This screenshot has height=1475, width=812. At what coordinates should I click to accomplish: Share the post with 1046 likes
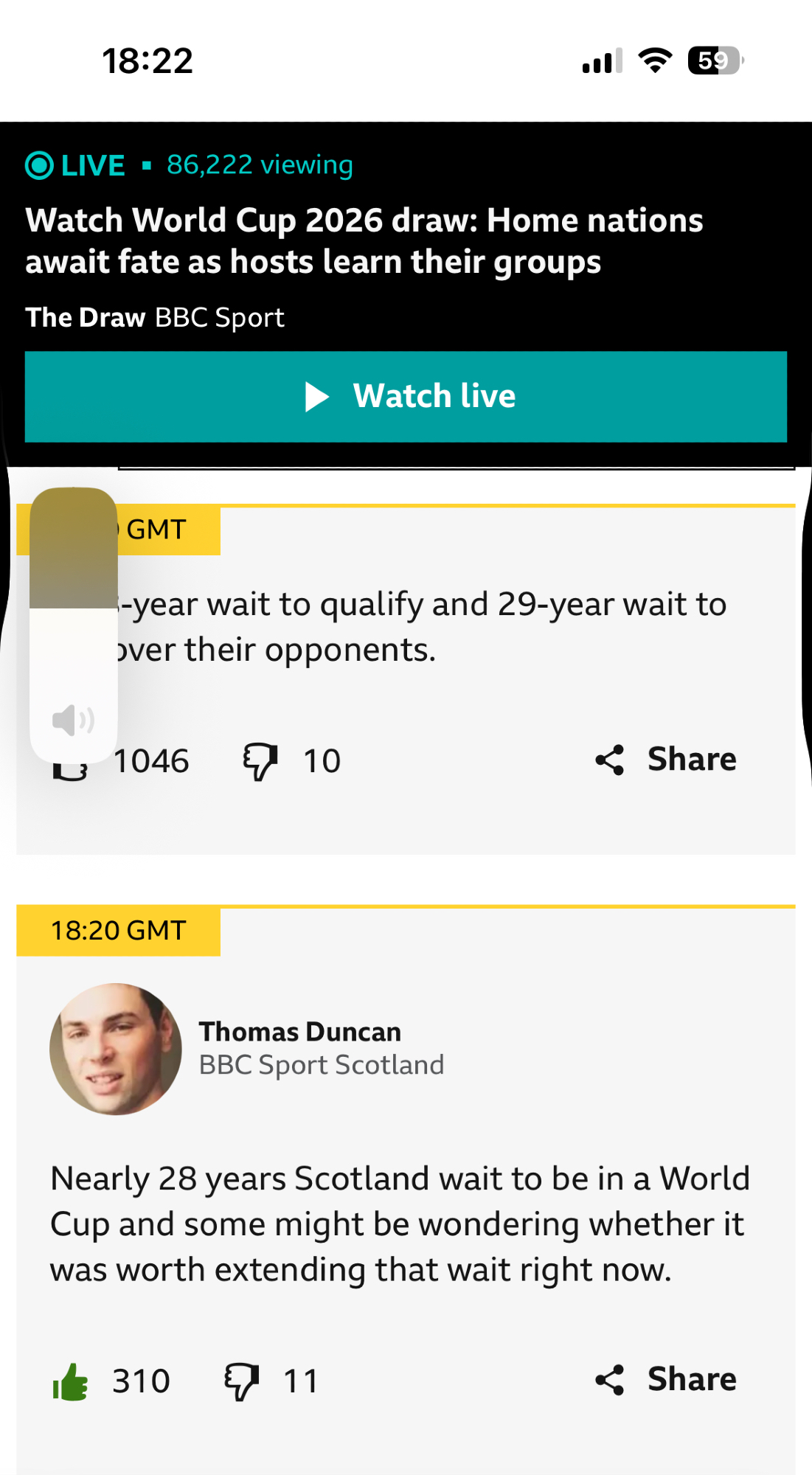(666, 760)
